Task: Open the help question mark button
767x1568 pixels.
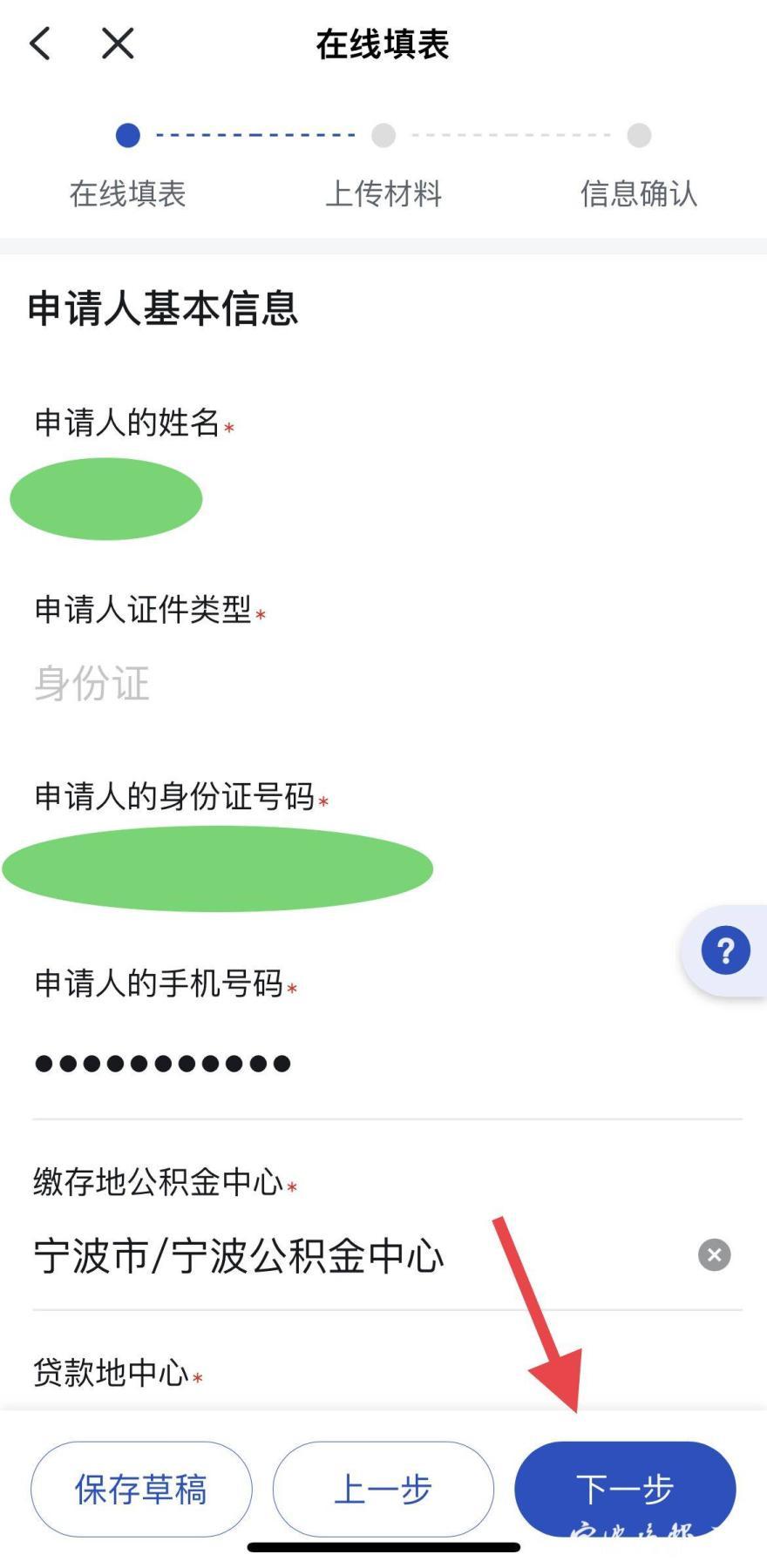Action: tap(725, 950)
